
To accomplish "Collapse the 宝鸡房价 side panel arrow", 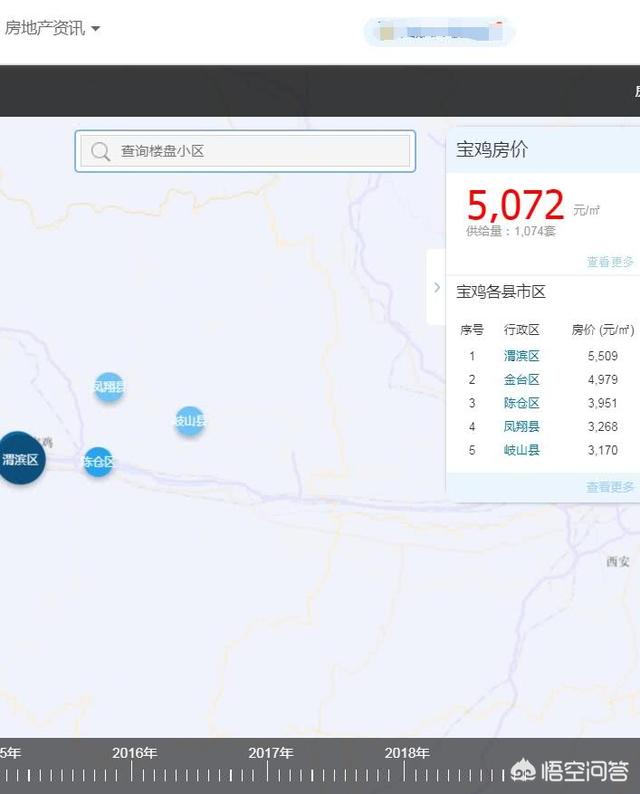I will 436,287.
